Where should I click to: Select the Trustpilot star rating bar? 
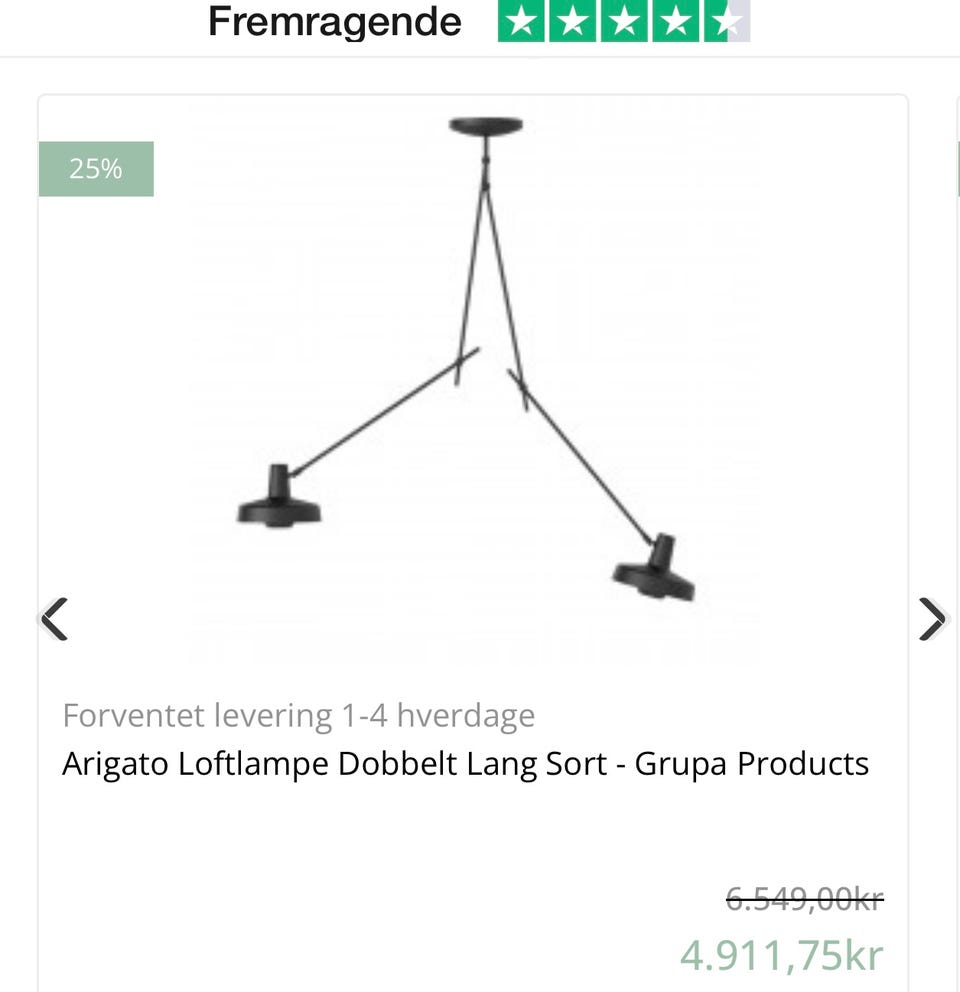click(622, 22)
